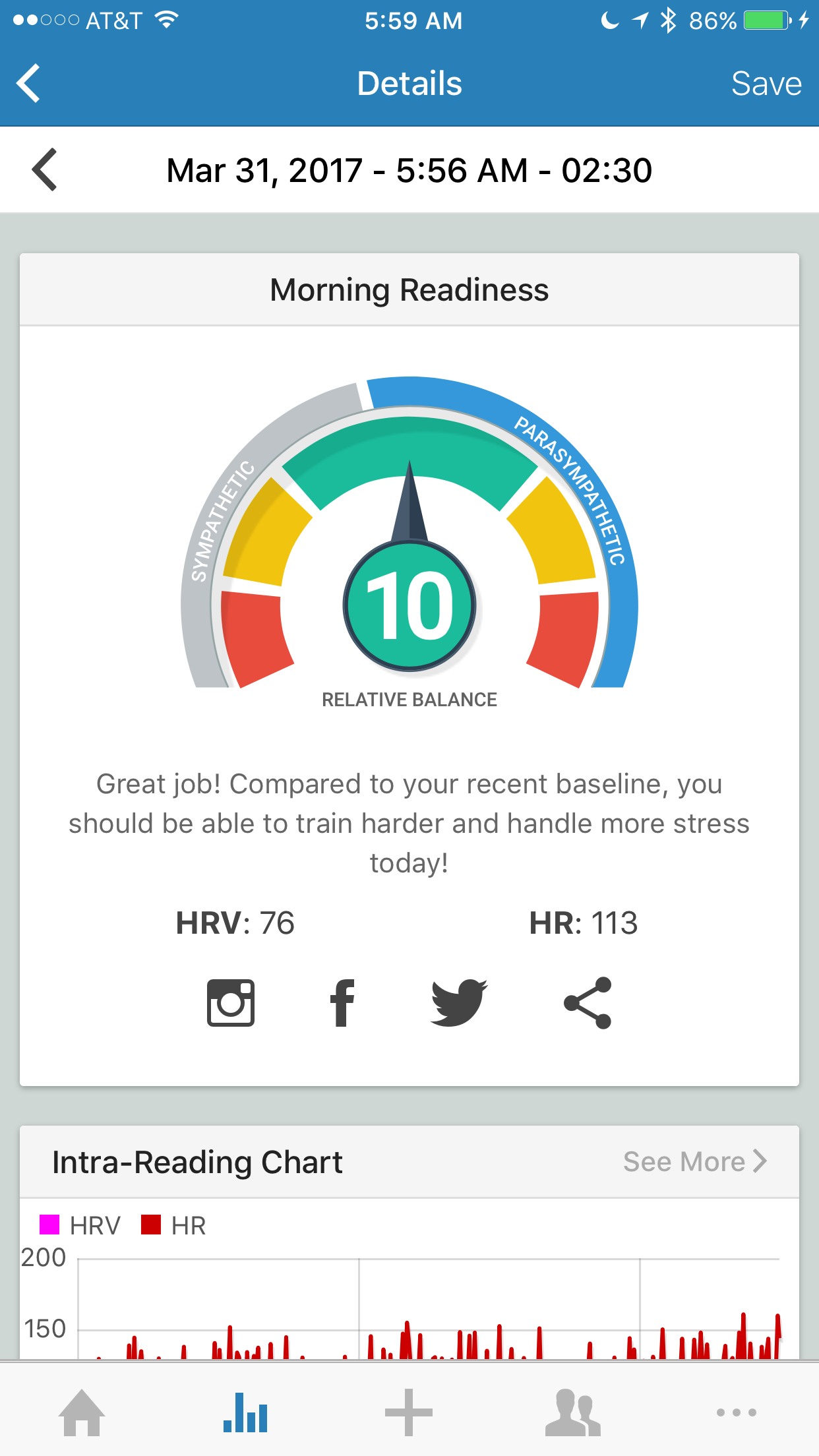The width and height of the screenshot is (819, 1456).
Task: Go back from the Details screen
Action: 28,84
